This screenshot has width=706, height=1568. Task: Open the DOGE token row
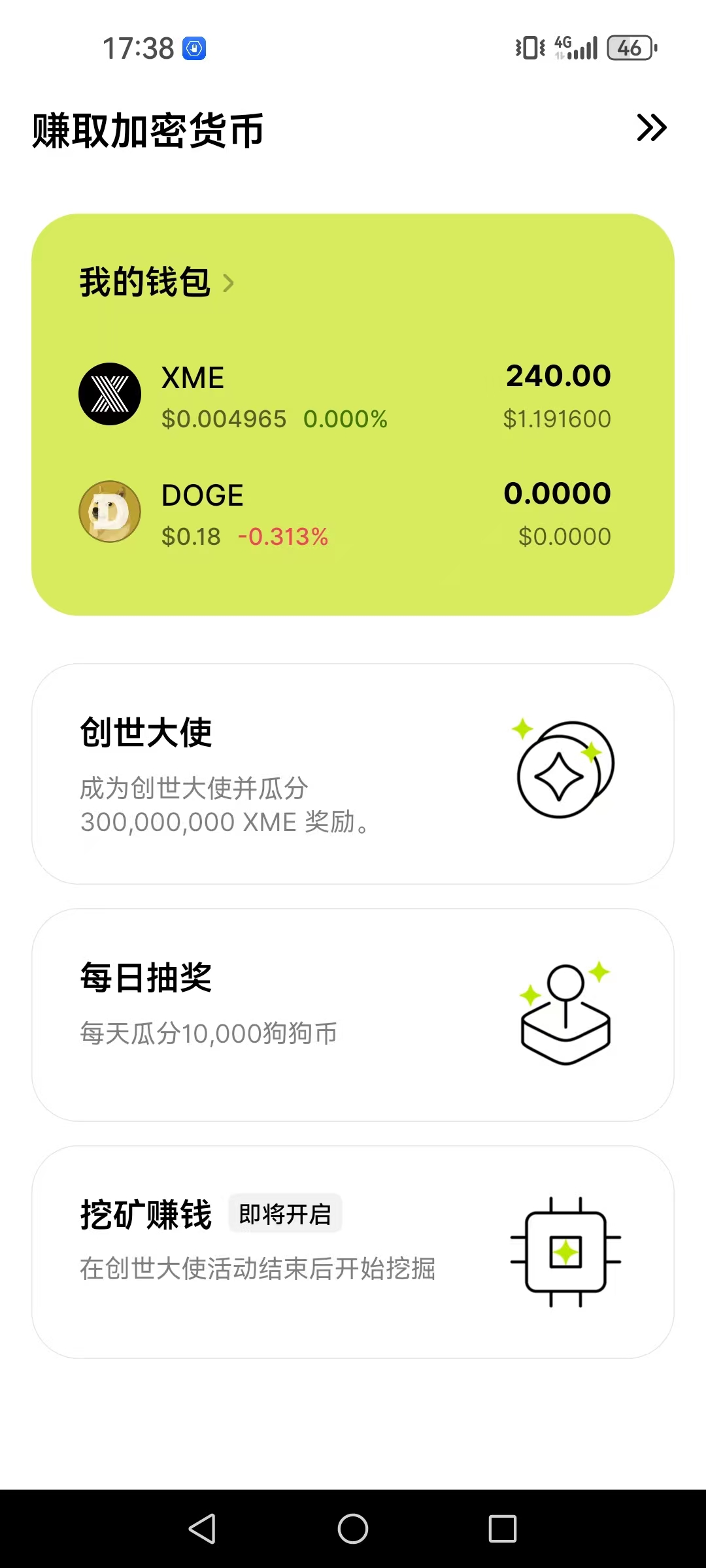pyautogui.click(x=345, y=513)
